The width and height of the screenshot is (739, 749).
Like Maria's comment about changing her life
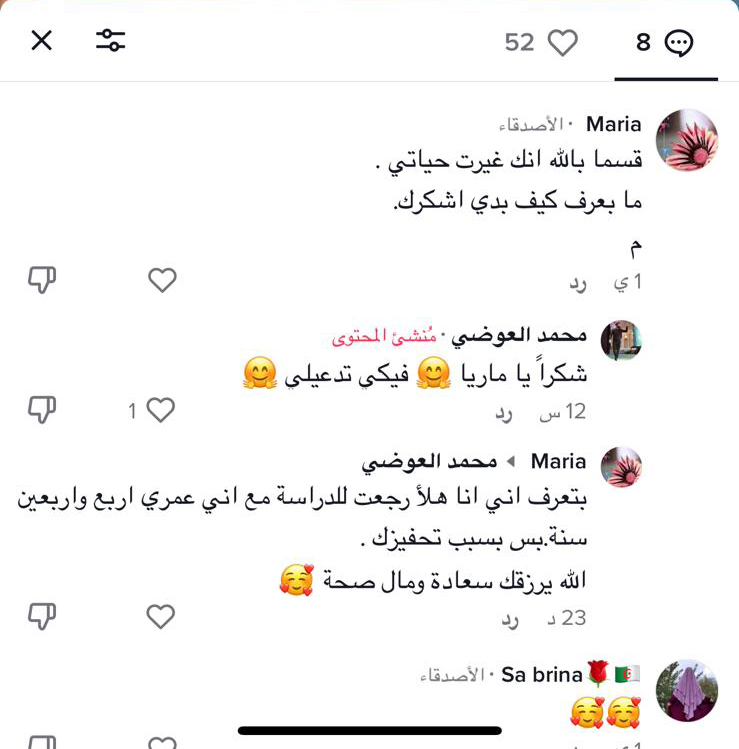[x=162, y=281]
